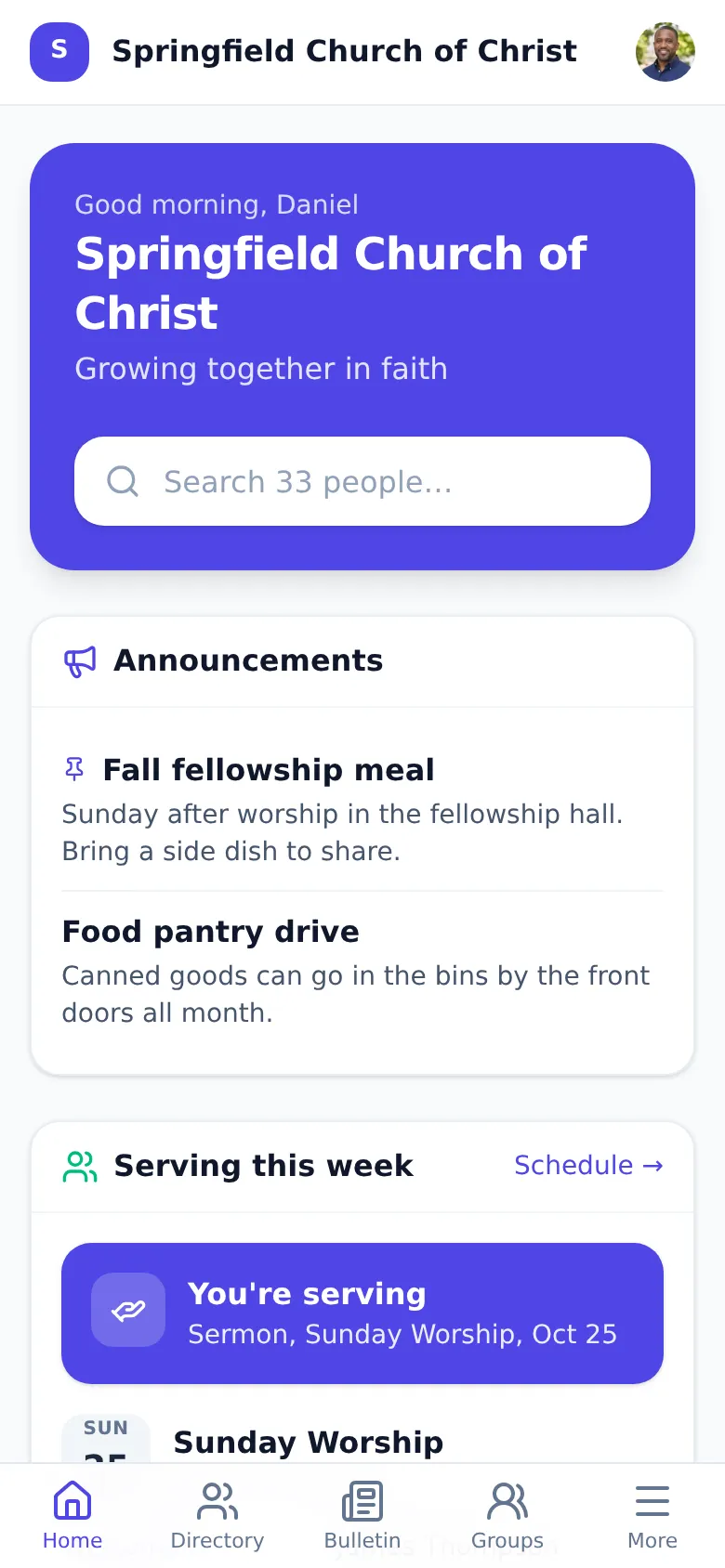Tap the Search 33 people field
The width and height of the screenshot is (725, 1568).
[362, 481]
